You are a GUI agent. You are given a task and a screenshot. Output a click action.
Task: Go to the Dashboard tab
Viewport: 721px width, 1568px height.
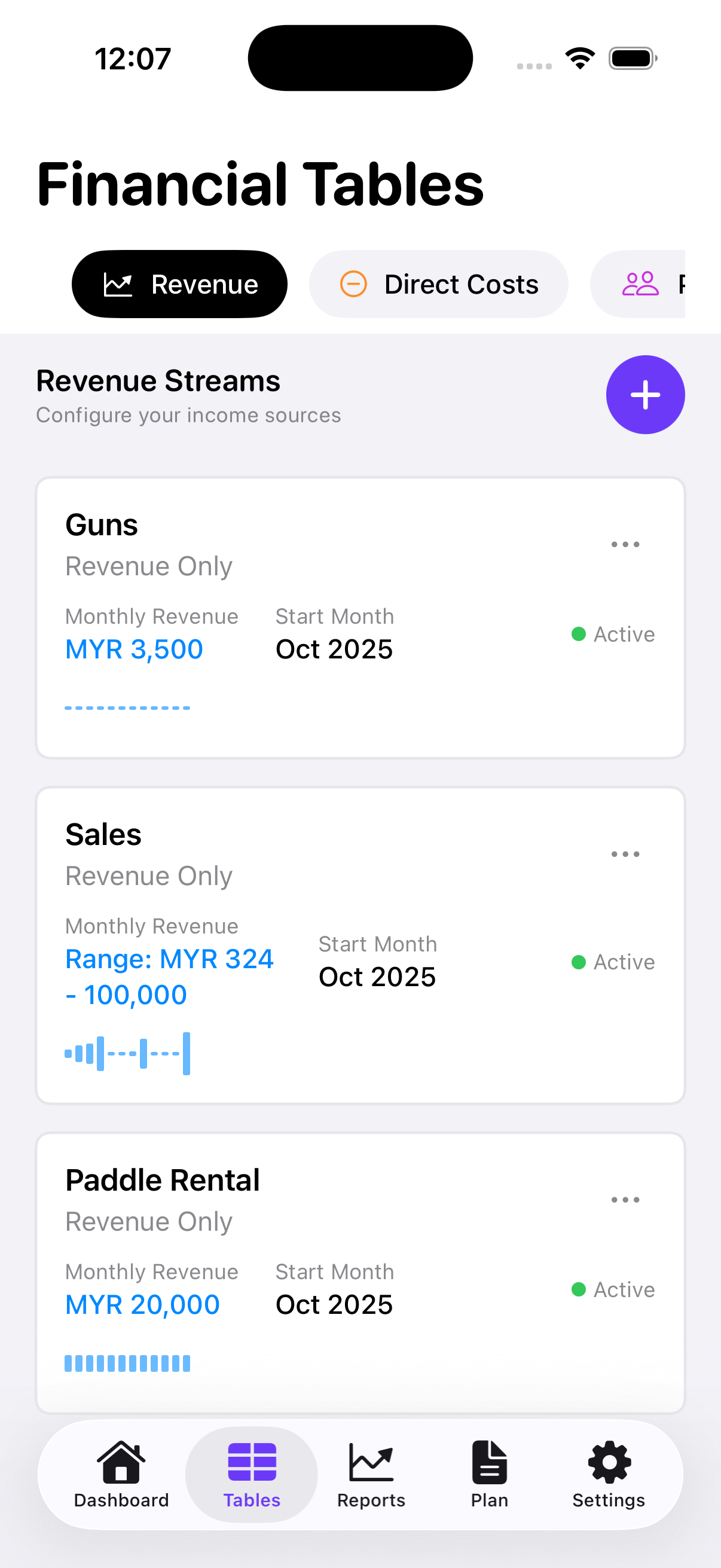pos(121,1474)
